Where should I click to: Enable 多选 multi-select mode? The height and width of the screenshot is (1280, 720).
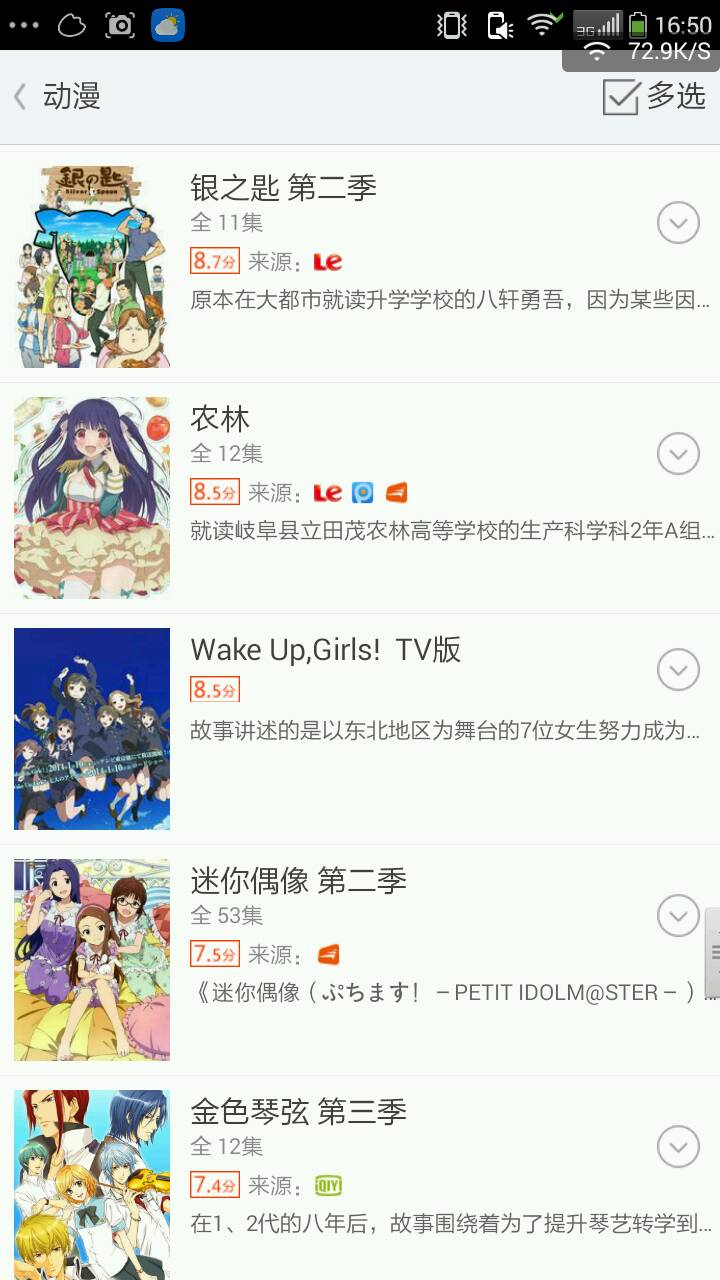click(x=654, y=97)
